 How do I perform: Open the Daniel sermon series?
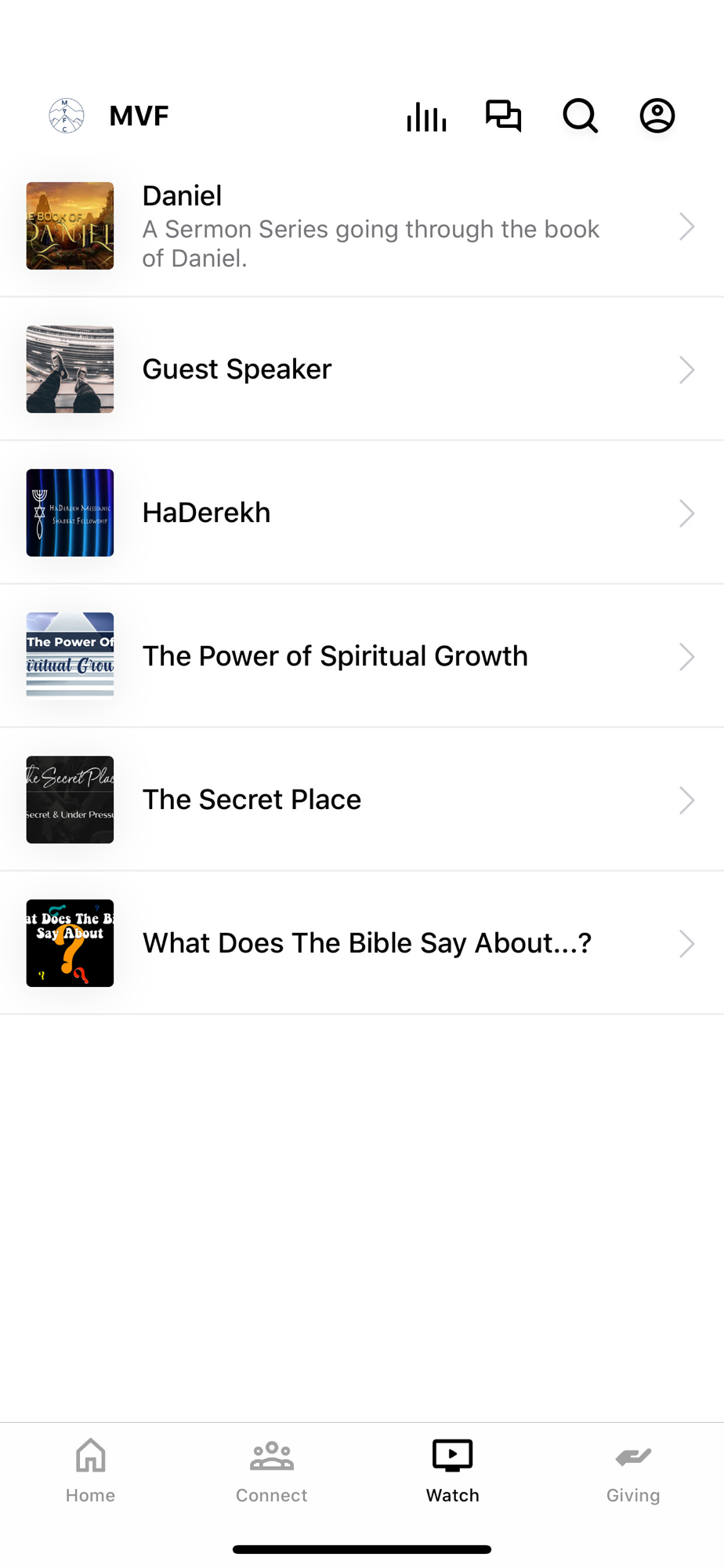click(x=362, y=227)
